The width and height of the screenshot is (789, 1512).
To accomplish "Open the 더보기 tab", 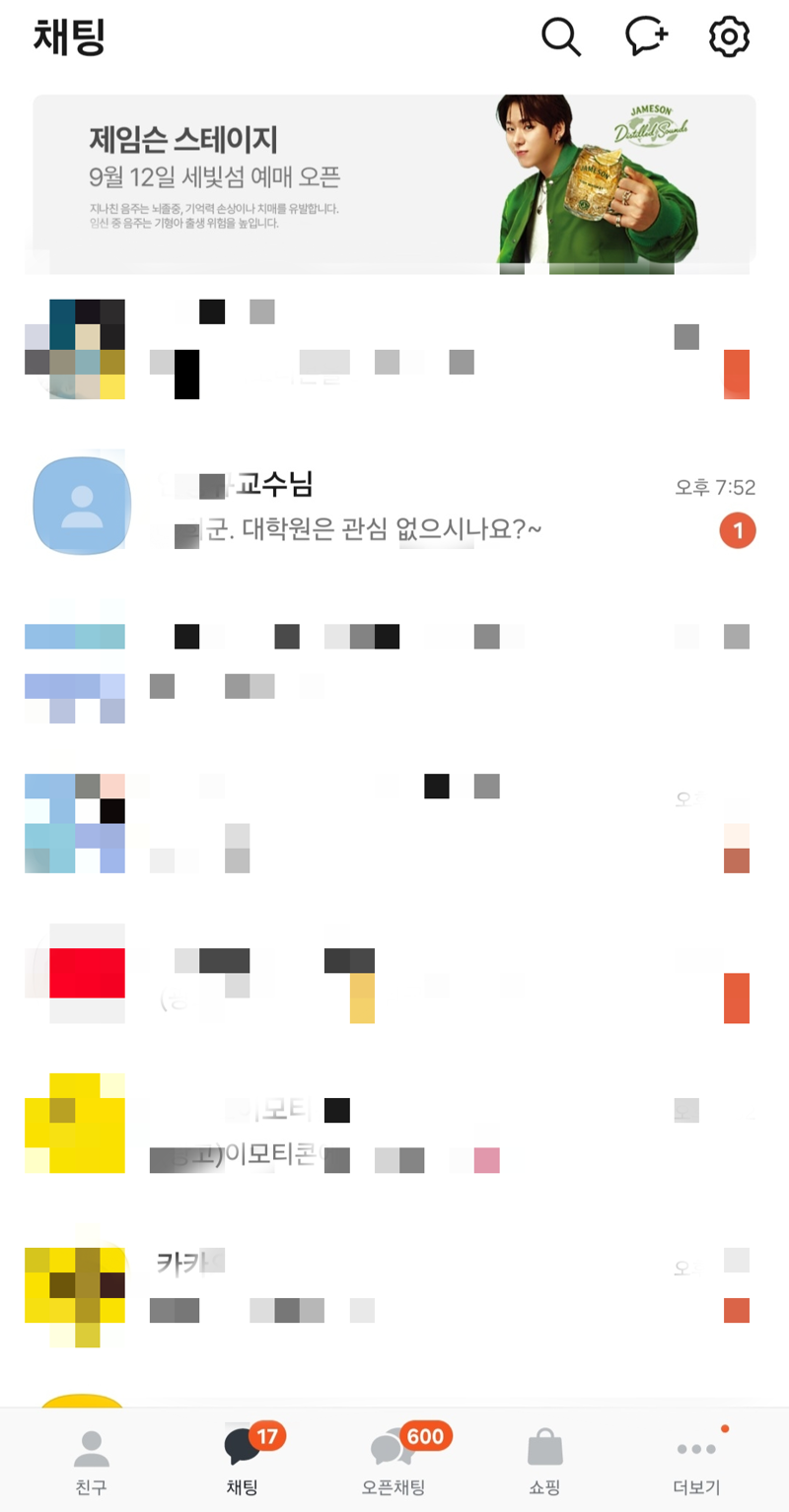I will tap(696, 1461).
